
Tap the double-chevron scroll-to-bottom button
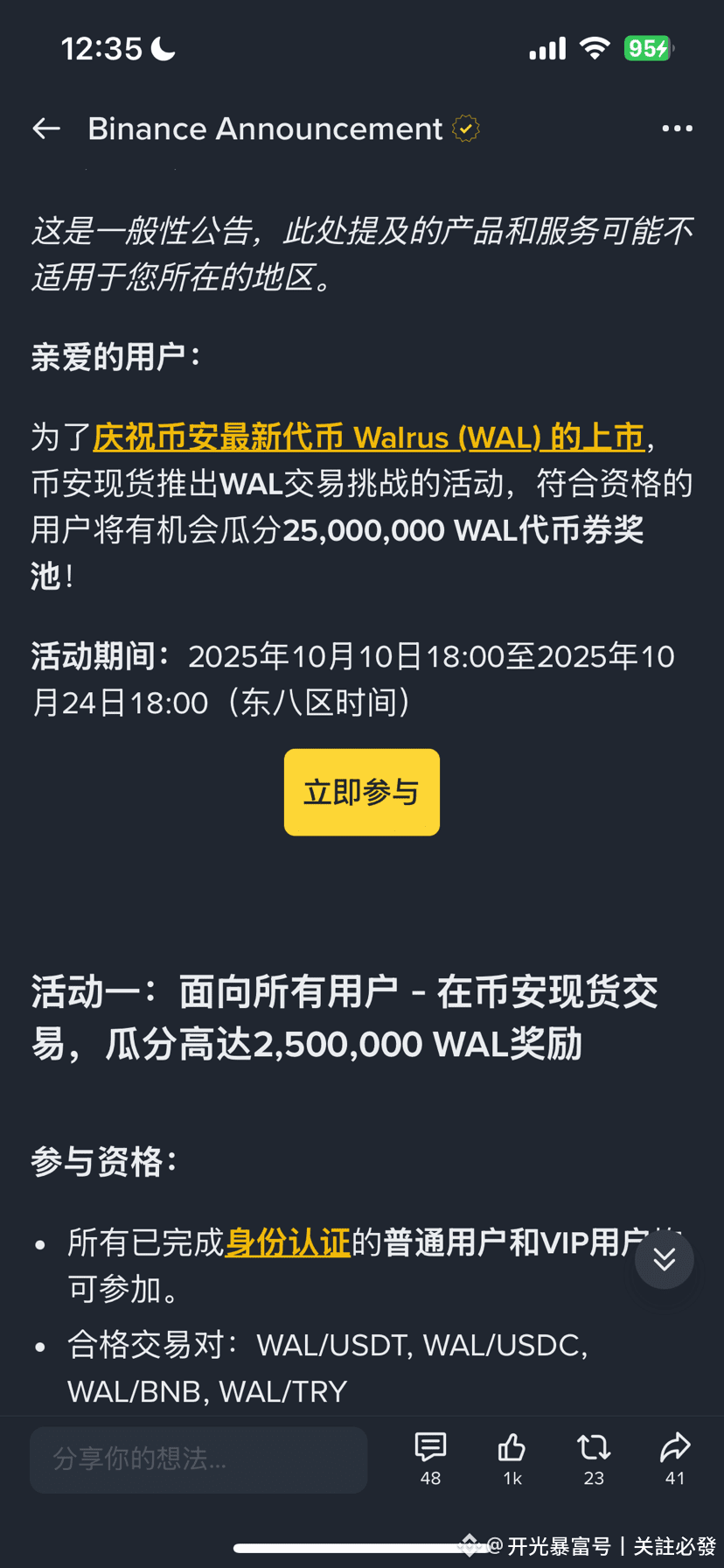click(664, 1259)
